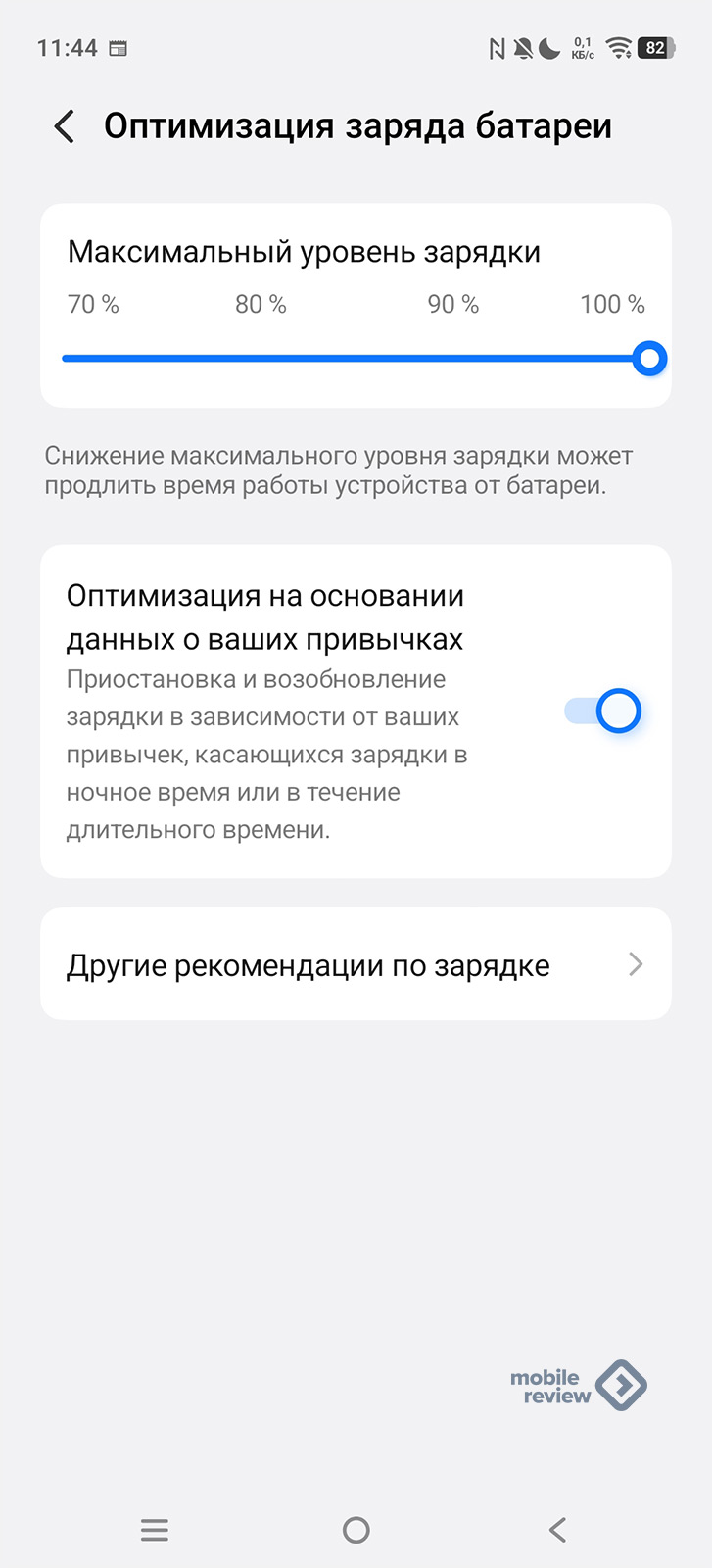The image size is (712, 1568).
Task: Open recent apps from navigation bar
Action: click(155, 1529)
